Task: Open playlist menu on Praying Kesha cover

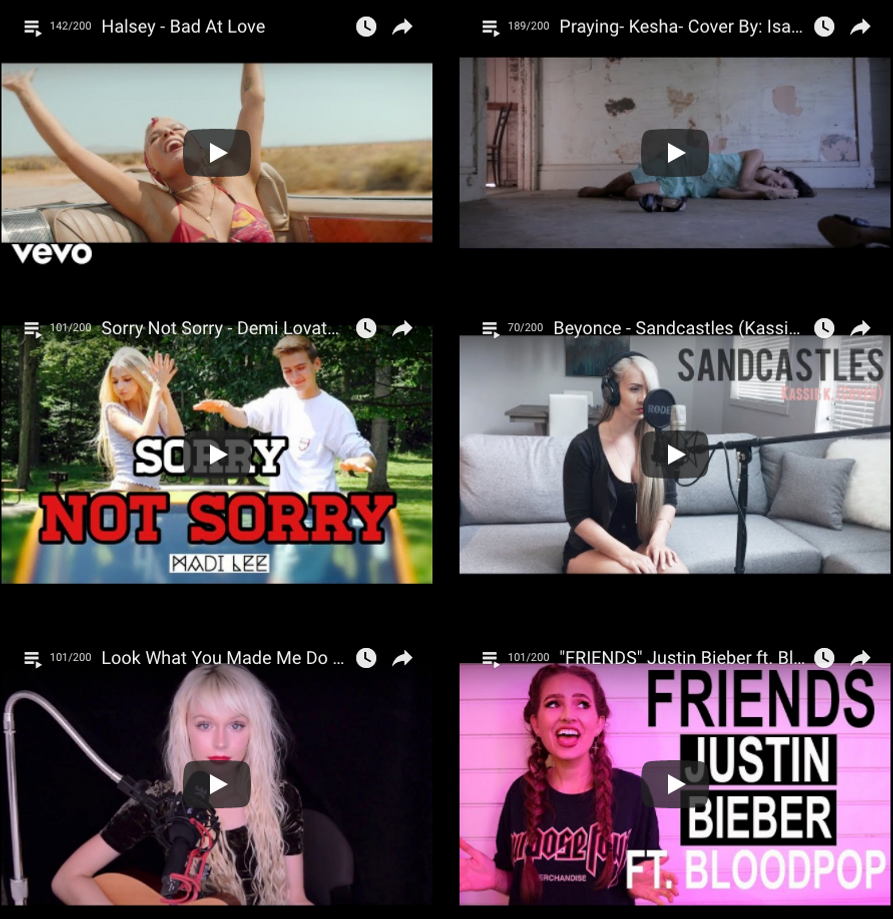Action: click(x=491, y=28)
